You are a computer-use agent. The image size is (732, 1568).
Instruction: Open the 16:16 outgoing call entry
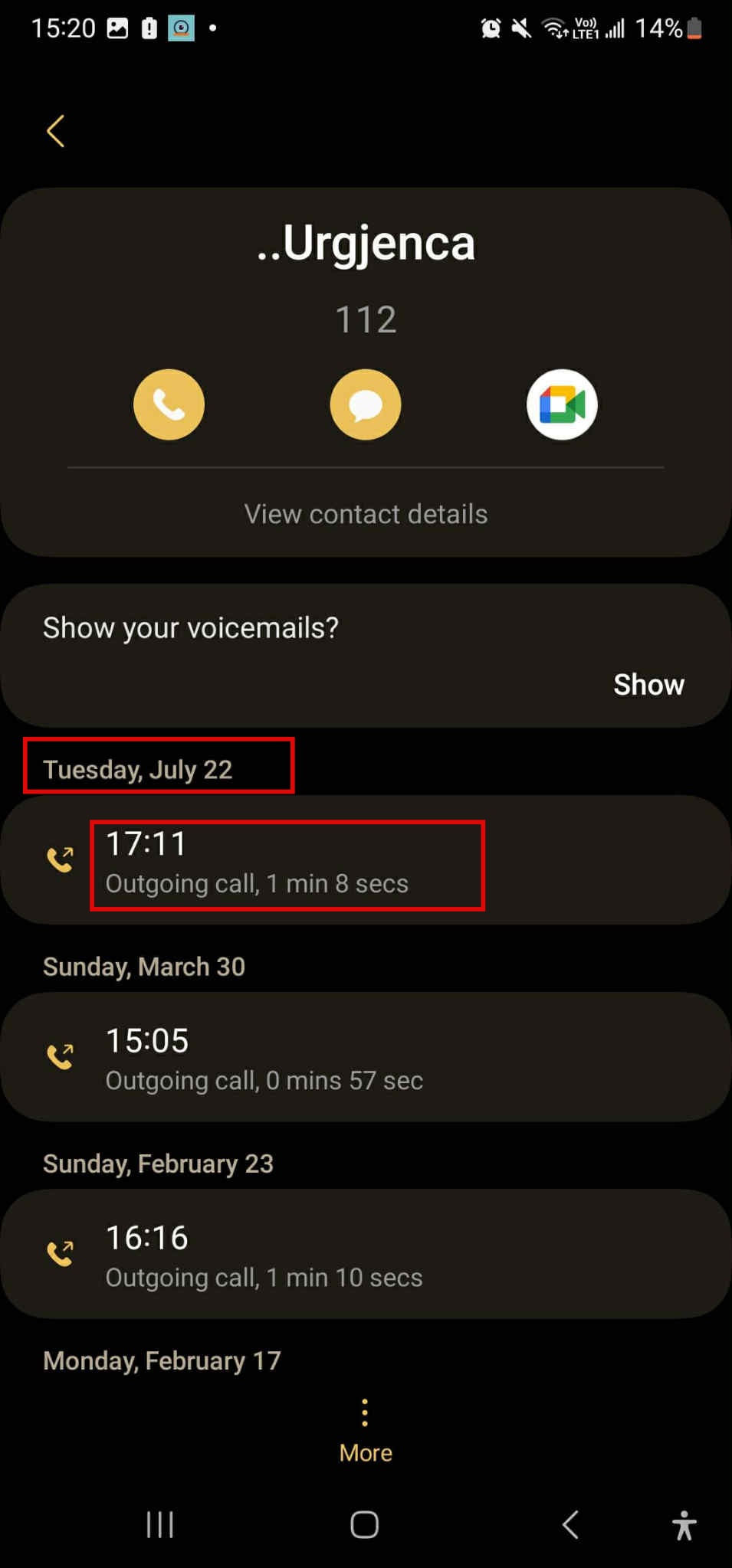tap(366, 1255)
